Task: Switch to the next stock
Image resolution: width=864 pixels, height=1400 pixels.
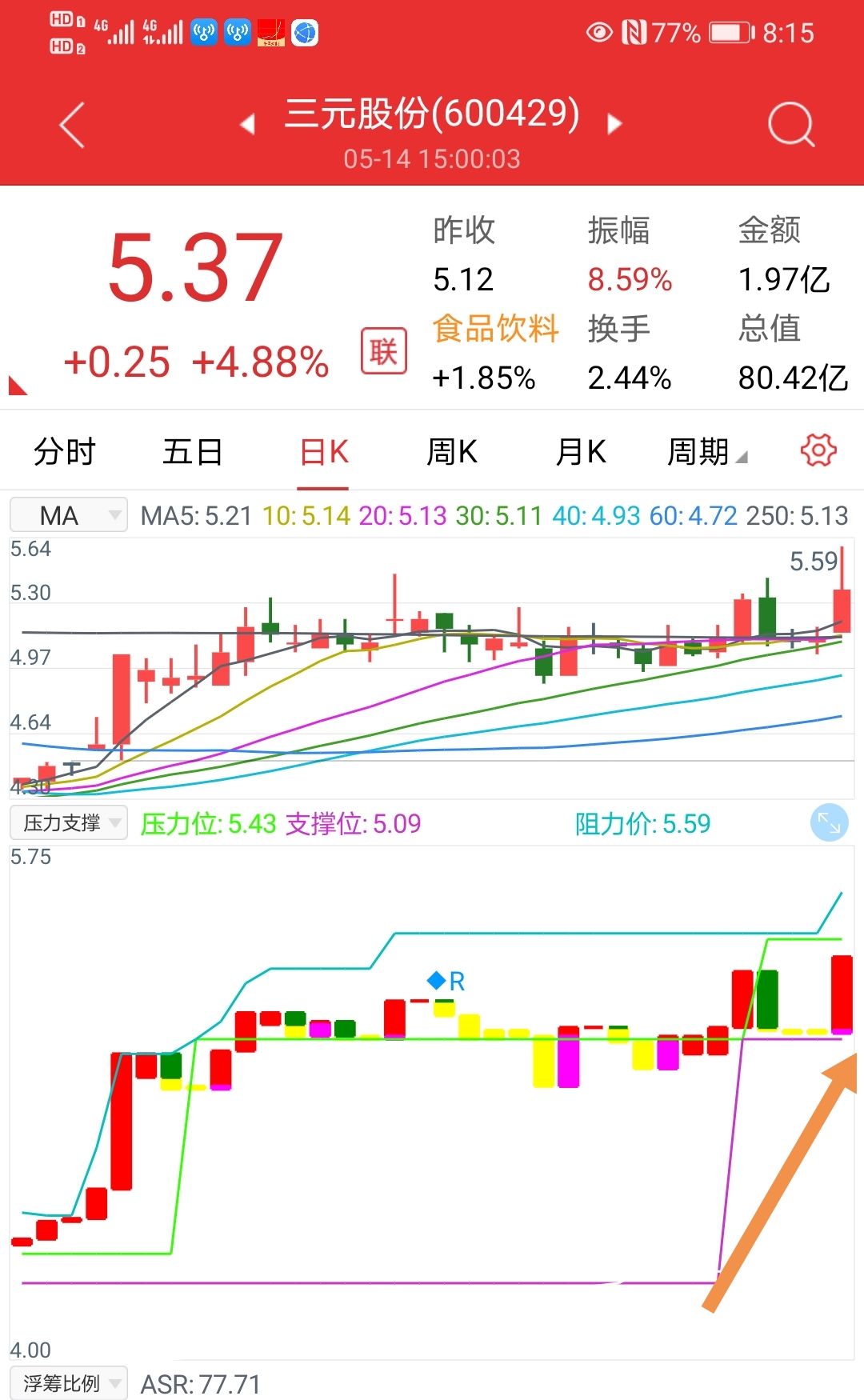Action: click(614, 124)
